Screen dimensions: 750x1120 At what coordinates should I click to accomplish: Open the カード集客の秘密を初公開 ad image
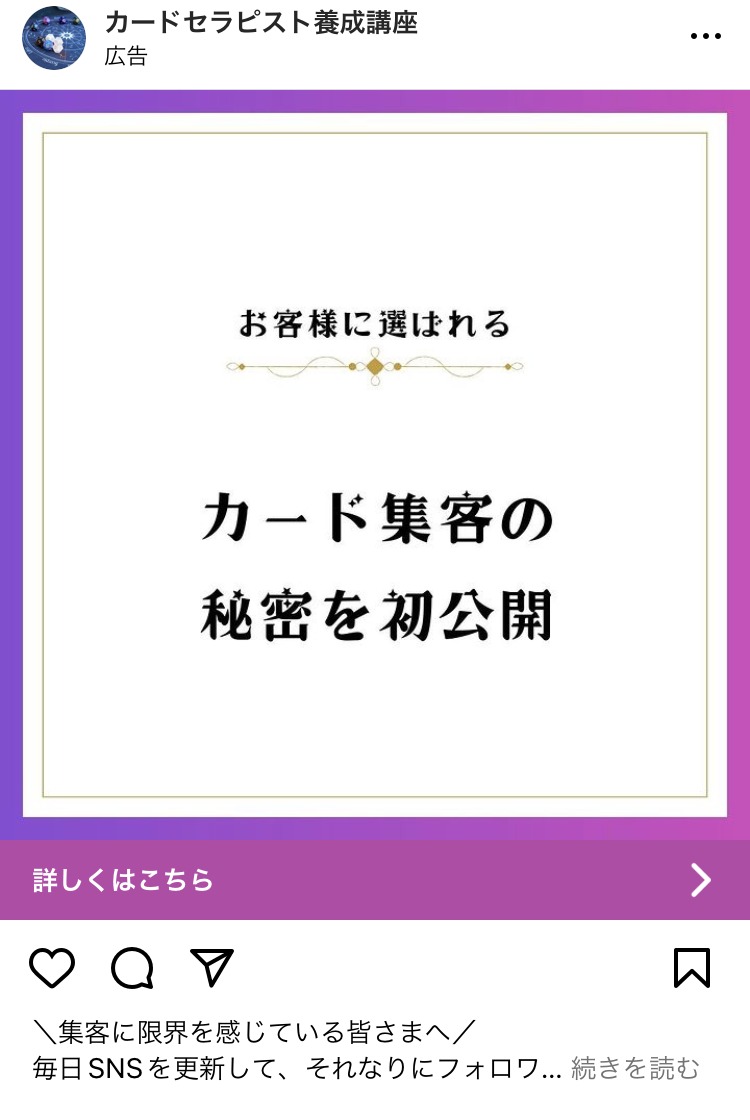pos(375,465)
